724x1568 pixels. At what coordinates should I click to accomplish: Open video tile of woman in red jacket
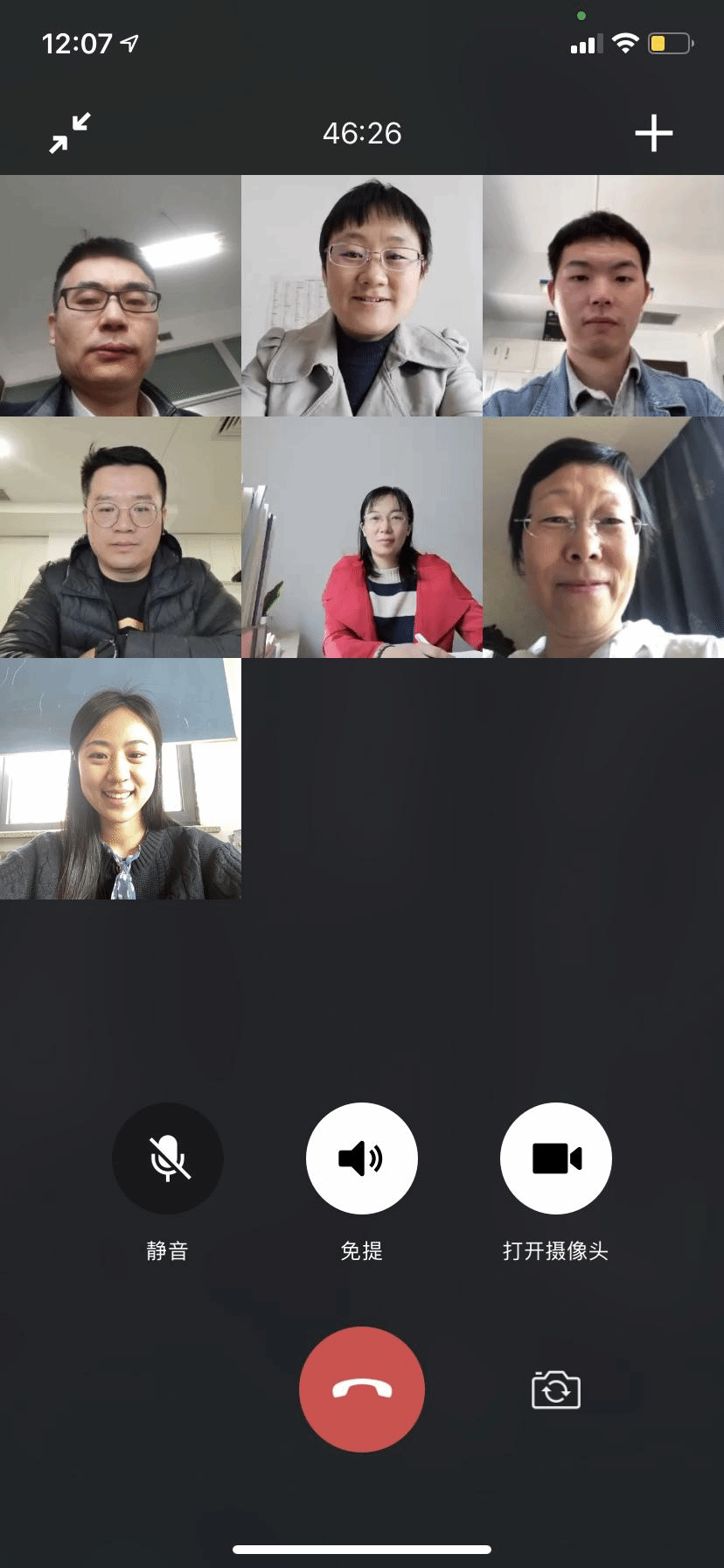[x=362, y=537]
